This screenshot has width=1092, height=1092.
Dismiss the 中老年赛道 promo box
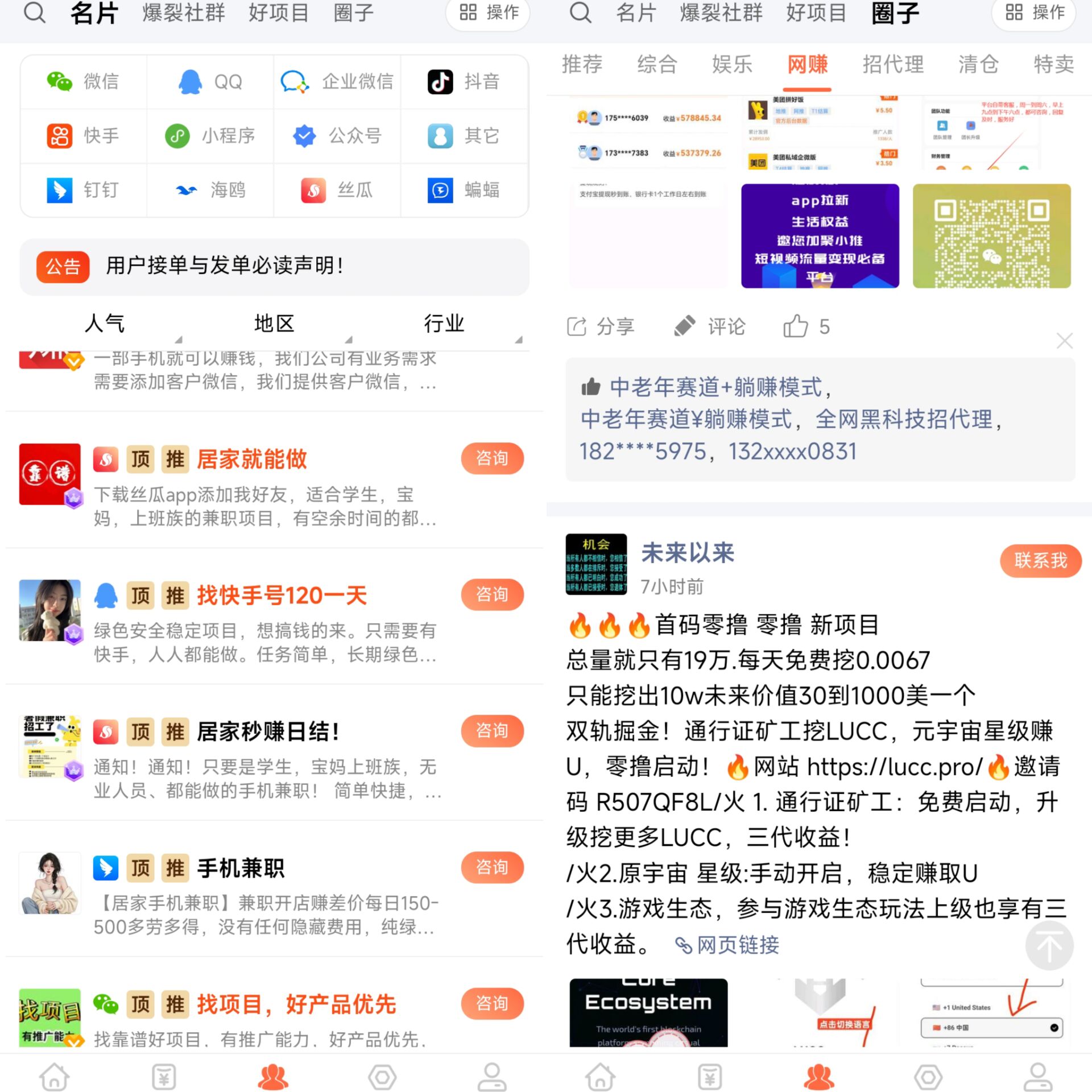(x=1064, y=341)
